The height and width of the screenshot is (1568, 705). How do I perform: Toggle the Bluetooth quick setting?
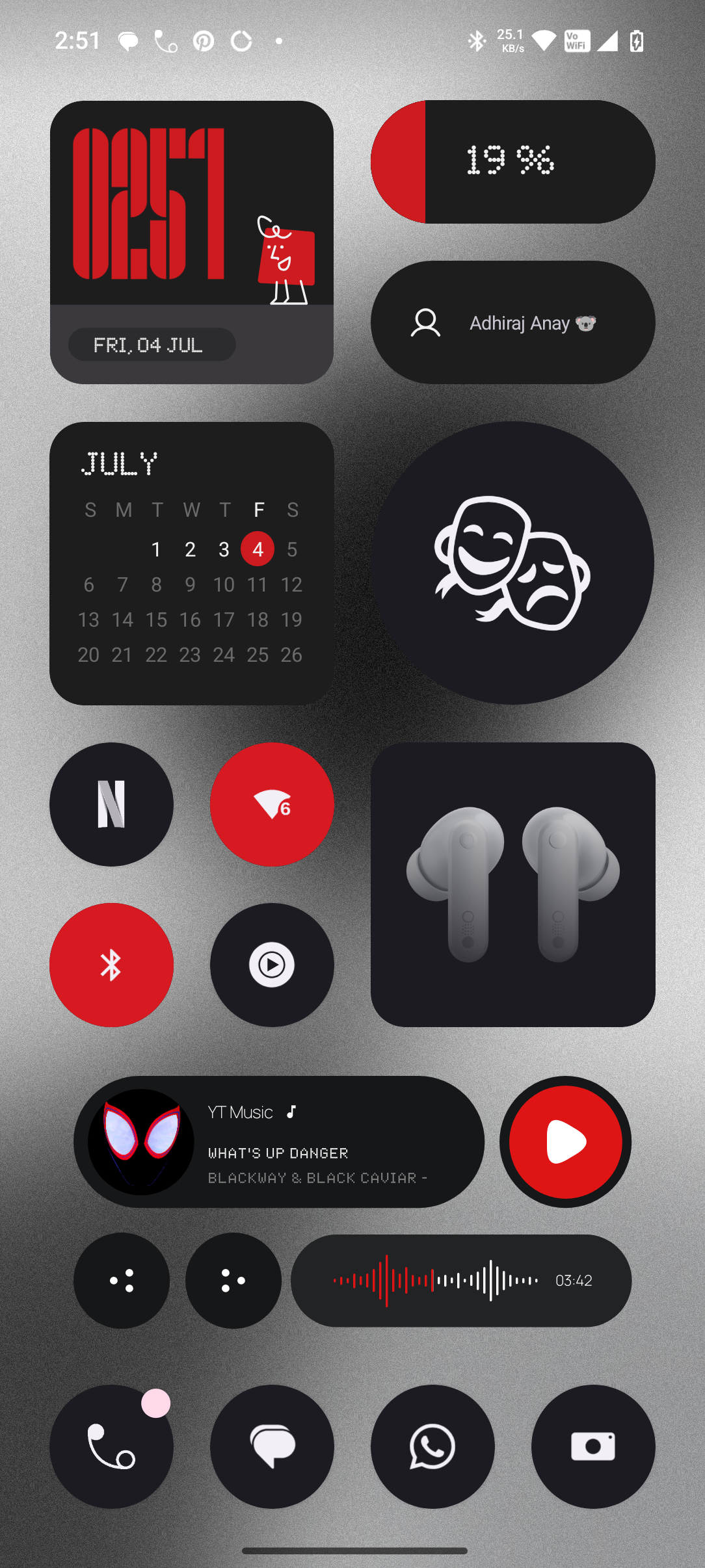[111, 965]
